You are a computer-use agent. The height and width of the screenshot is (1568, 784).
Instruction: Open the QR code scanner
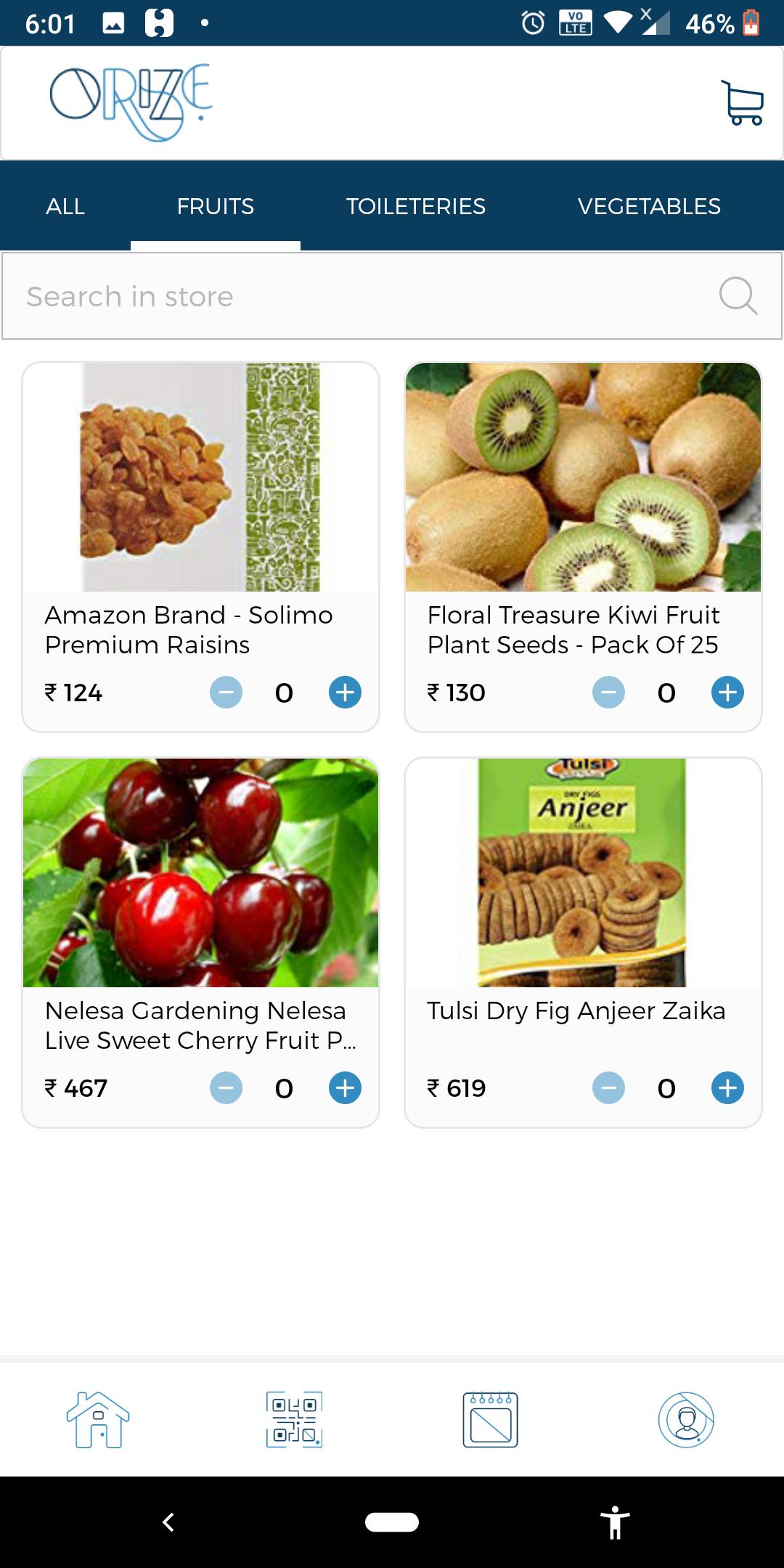[x=294, y=1419]
